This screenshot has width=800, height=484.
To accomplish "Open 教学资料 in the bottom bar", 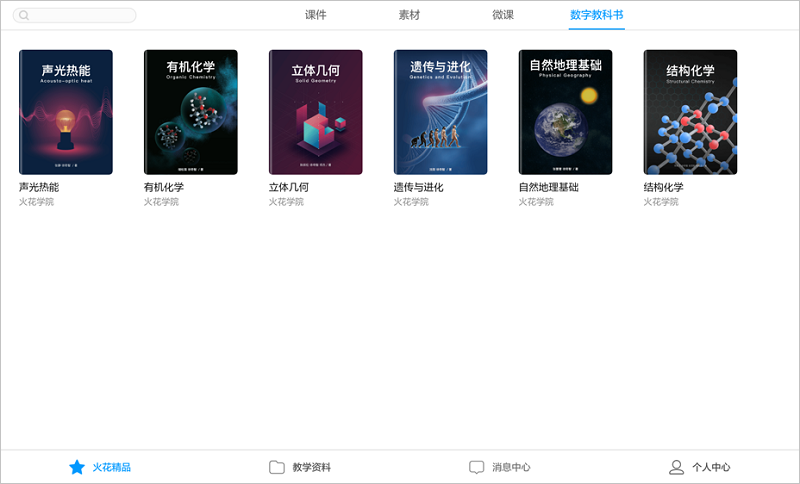I will (x=300, y=467).
